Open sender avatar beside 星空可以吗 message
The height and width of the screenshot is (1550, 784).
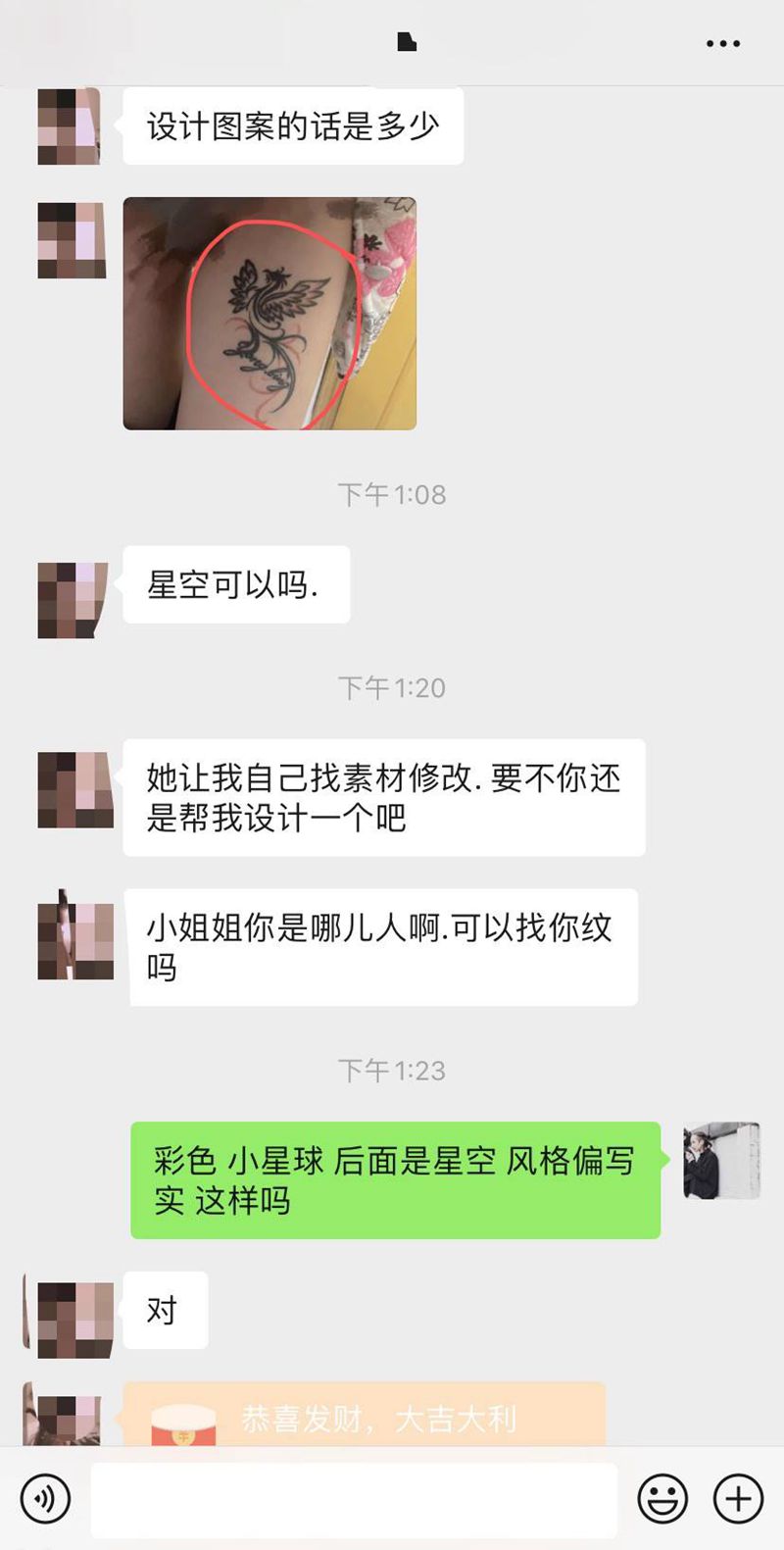pos(71,600)
